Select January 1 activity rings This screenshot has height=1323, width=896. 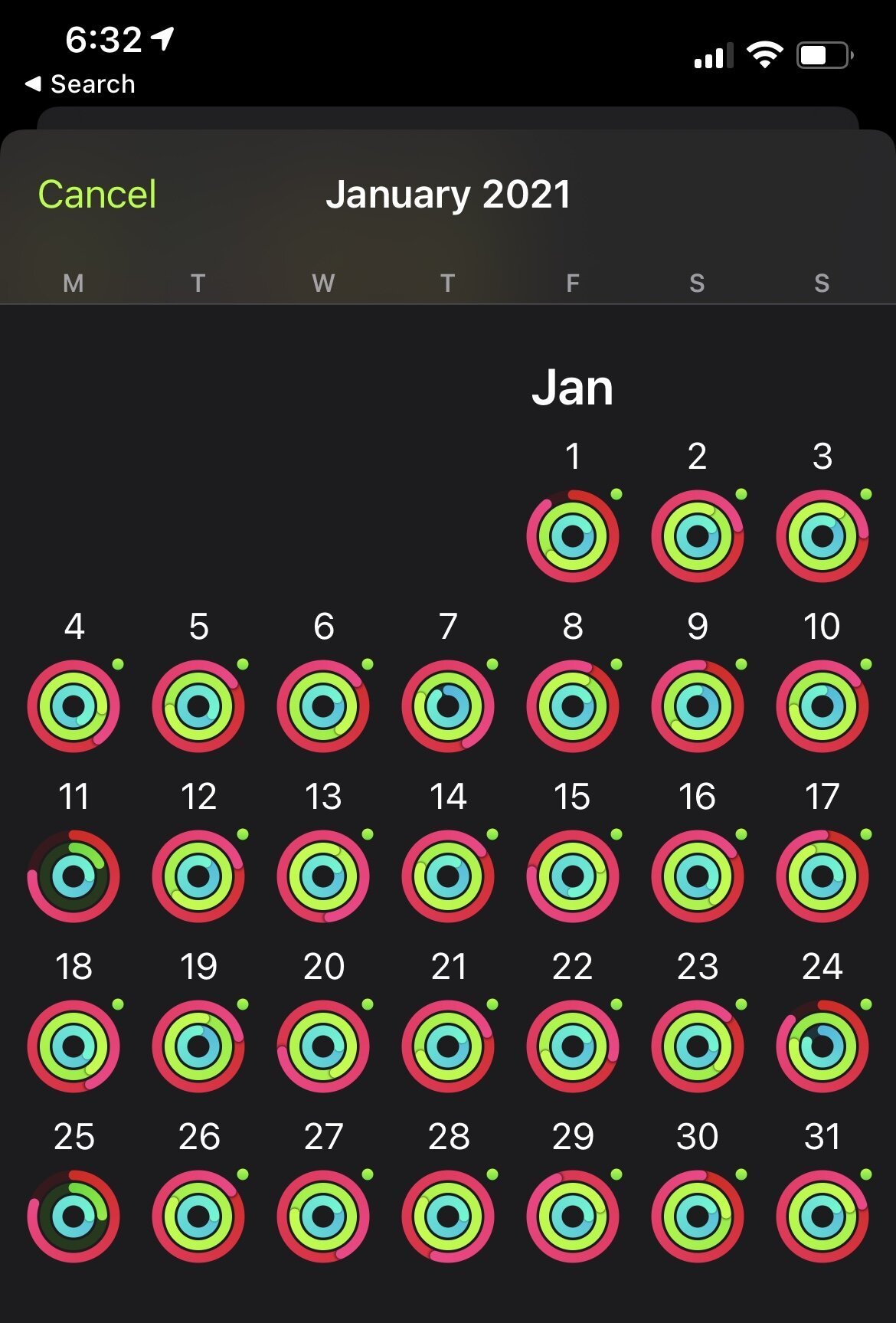click(572, 535)
